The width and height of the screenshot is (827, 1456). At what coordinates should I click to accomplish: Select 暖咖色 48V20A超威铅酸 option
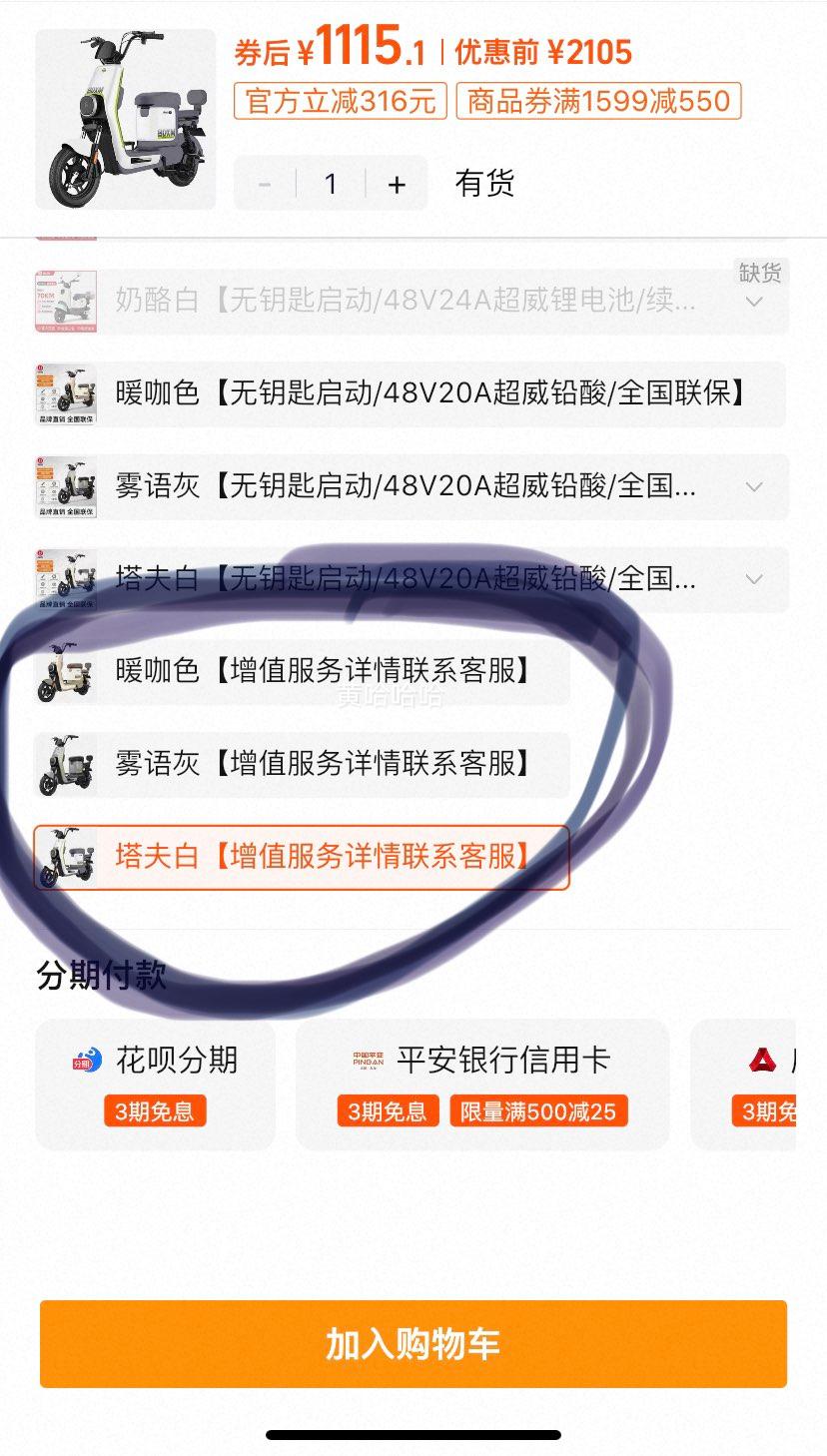410,393
